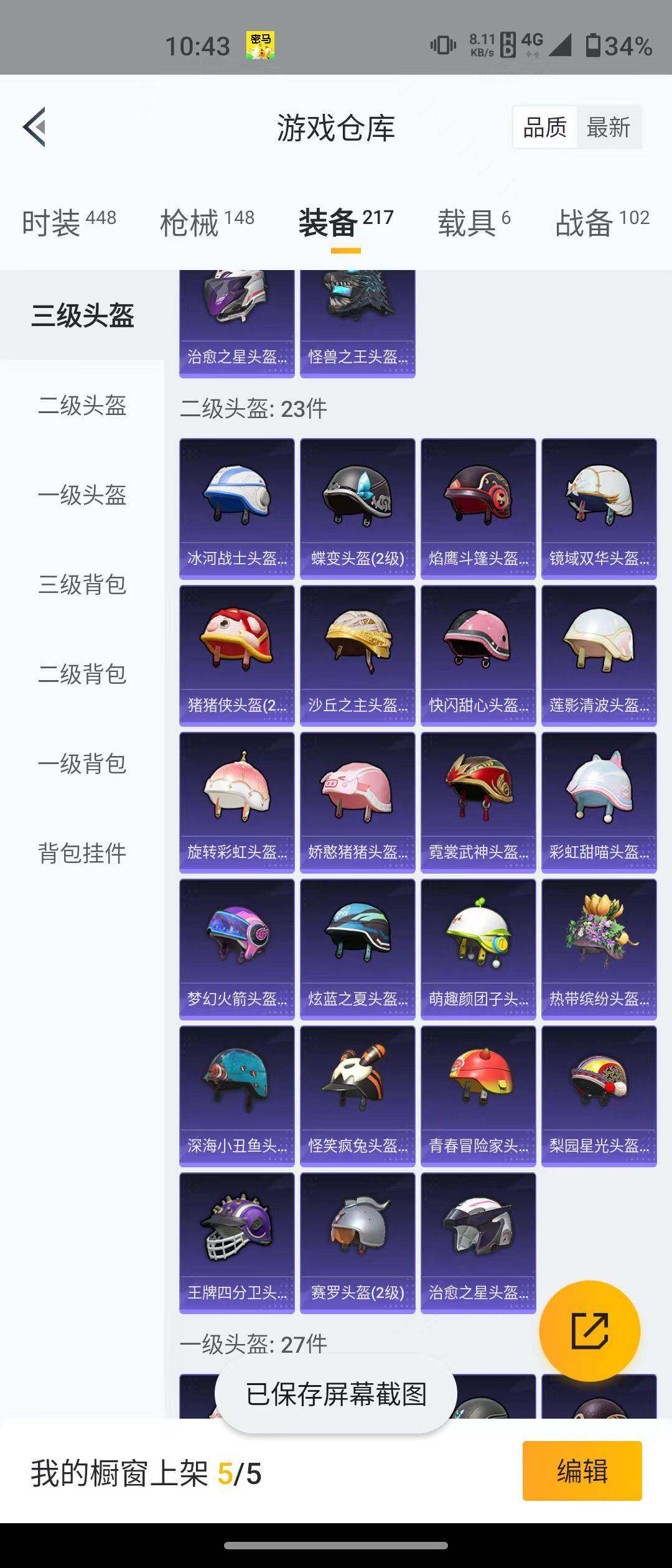Open the 载具 tab
Viewport: 672px width, 1568px height.
(474, 222)
